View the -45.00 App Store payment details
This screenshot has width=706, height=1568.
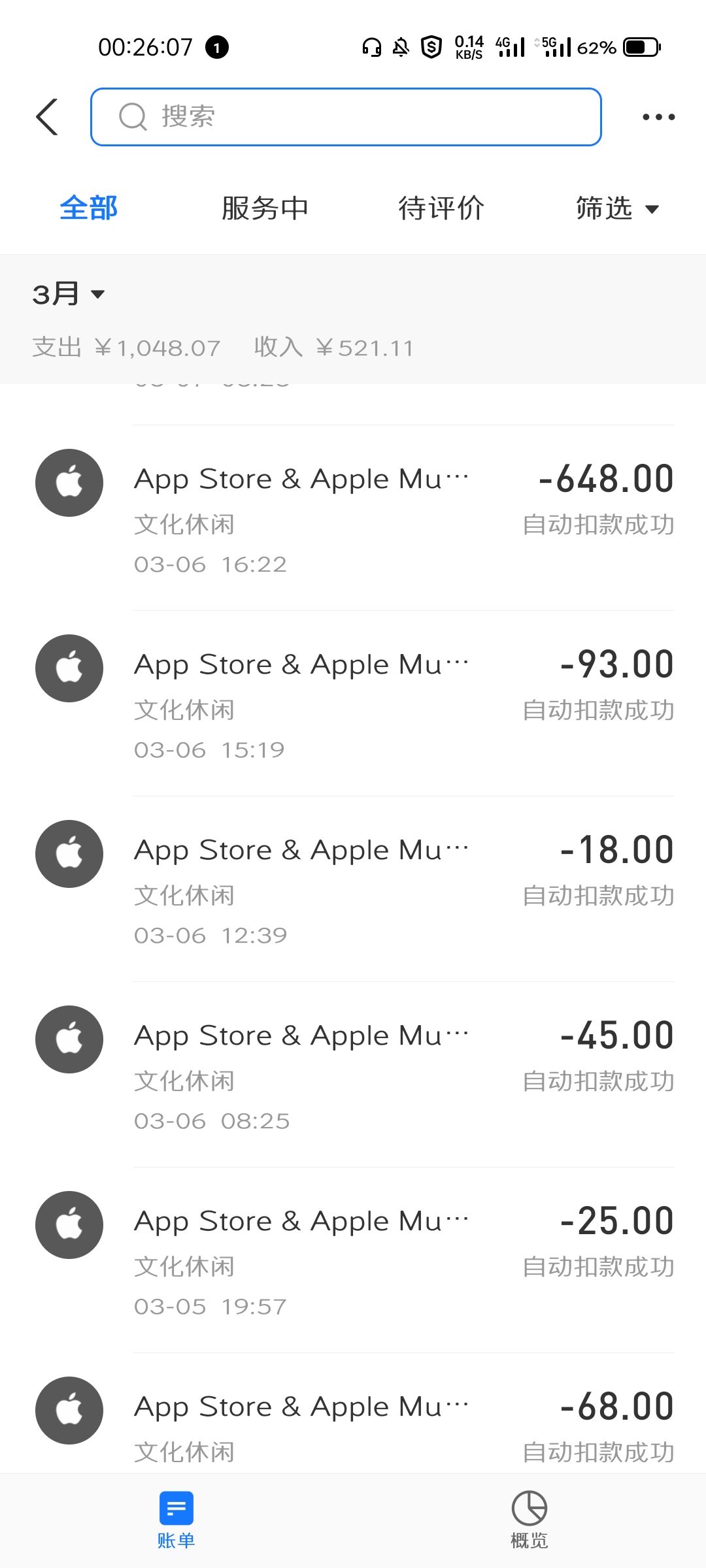pos(353,1075)
